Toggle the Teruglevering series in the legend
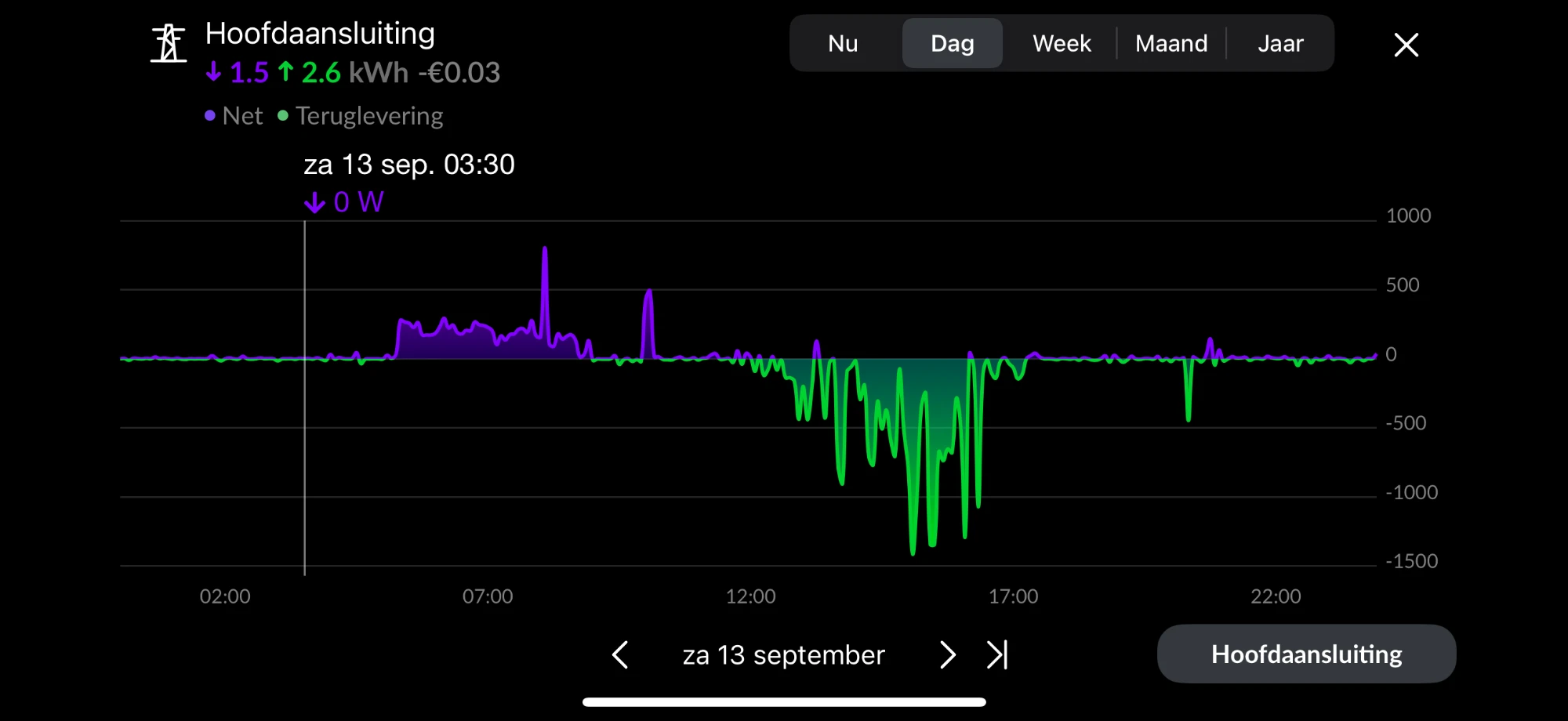Image resolution: width=1568 pixels, height=721 pixels. [x=361, y=116]
